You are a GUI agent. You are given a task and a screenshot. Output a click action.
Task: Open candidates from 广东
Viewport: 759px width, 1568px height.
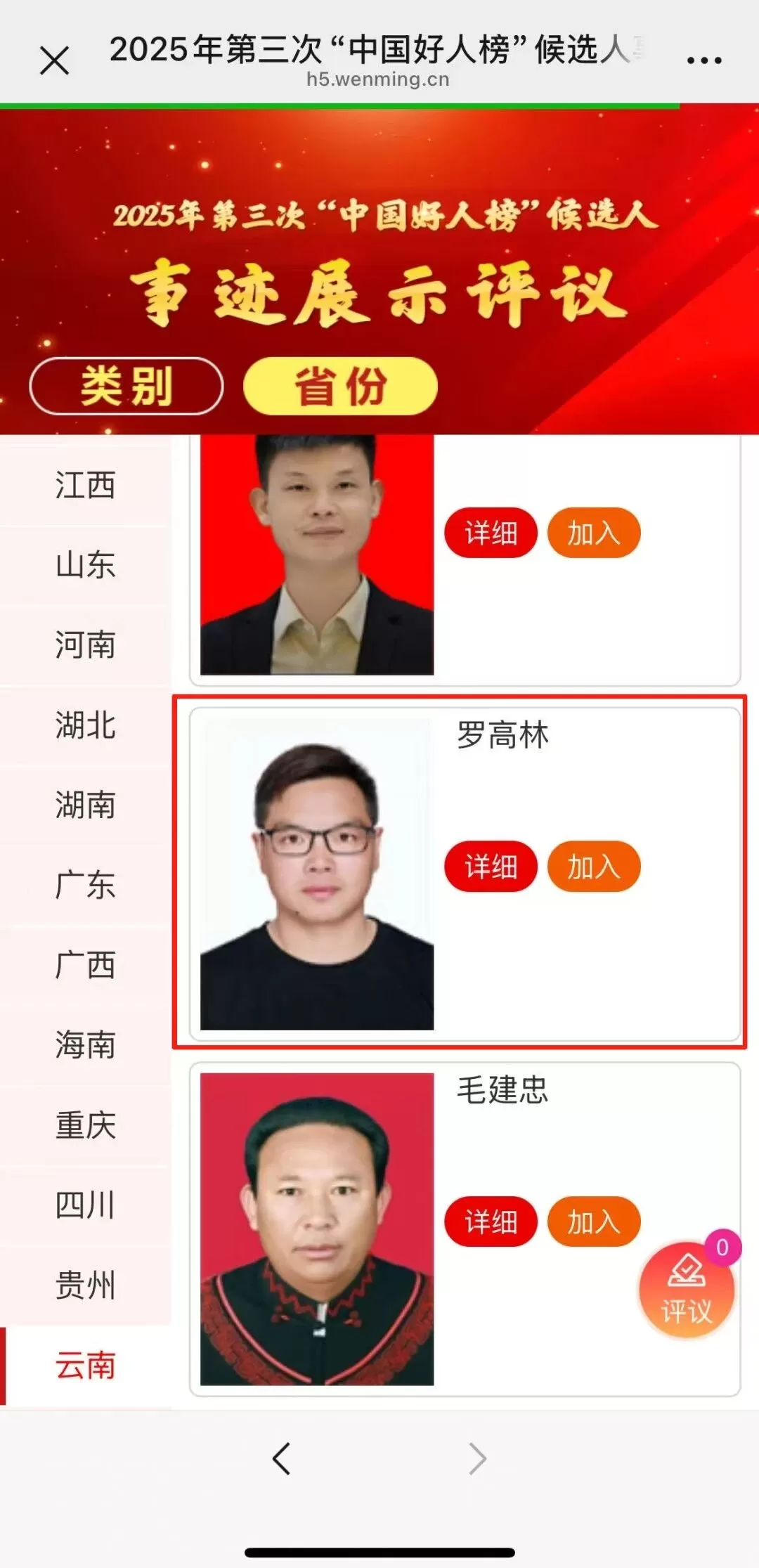click(x=85, y=885)
